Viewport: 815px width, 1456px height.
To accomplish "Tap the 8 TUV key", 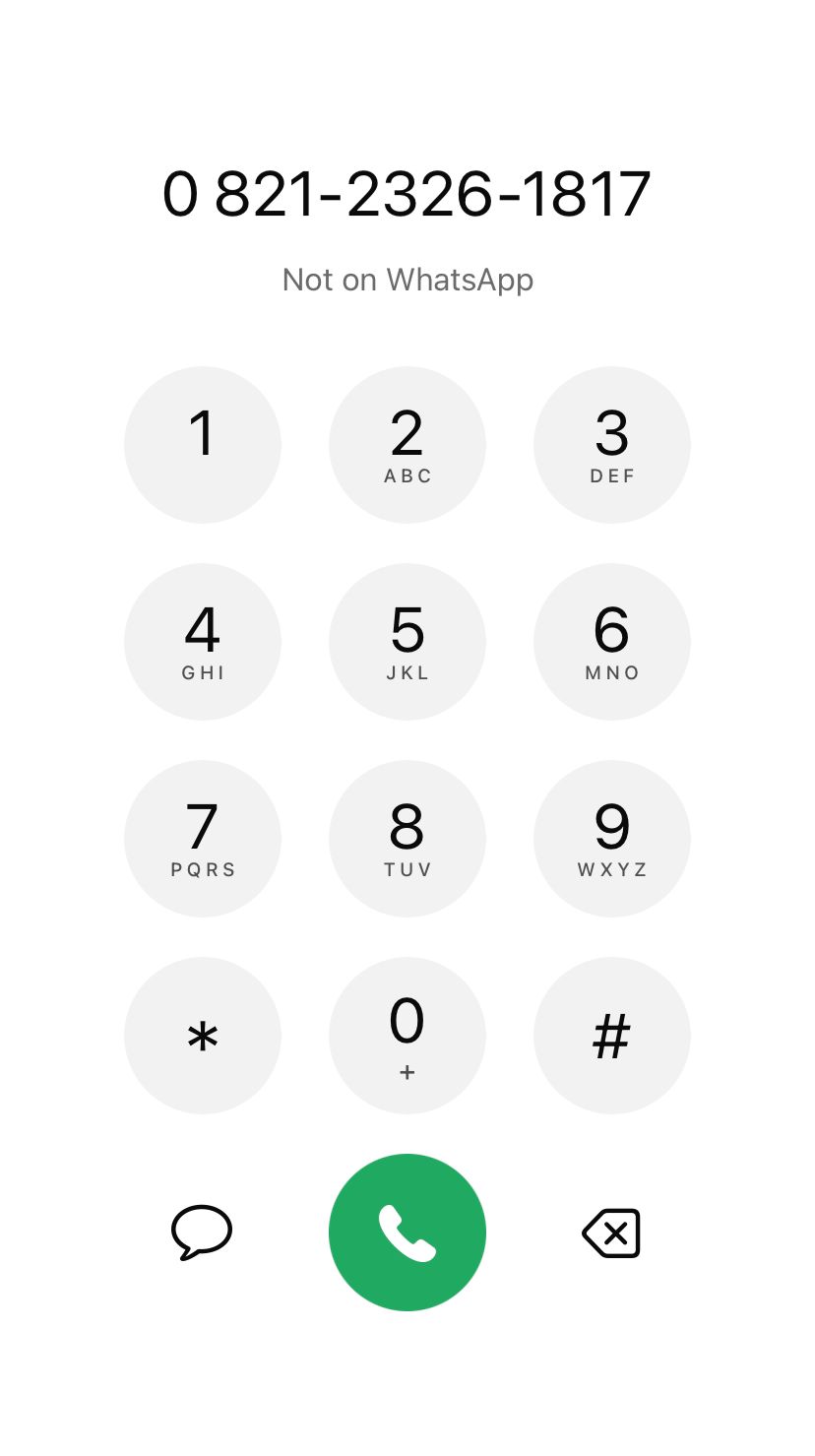I will coord(407,839).
